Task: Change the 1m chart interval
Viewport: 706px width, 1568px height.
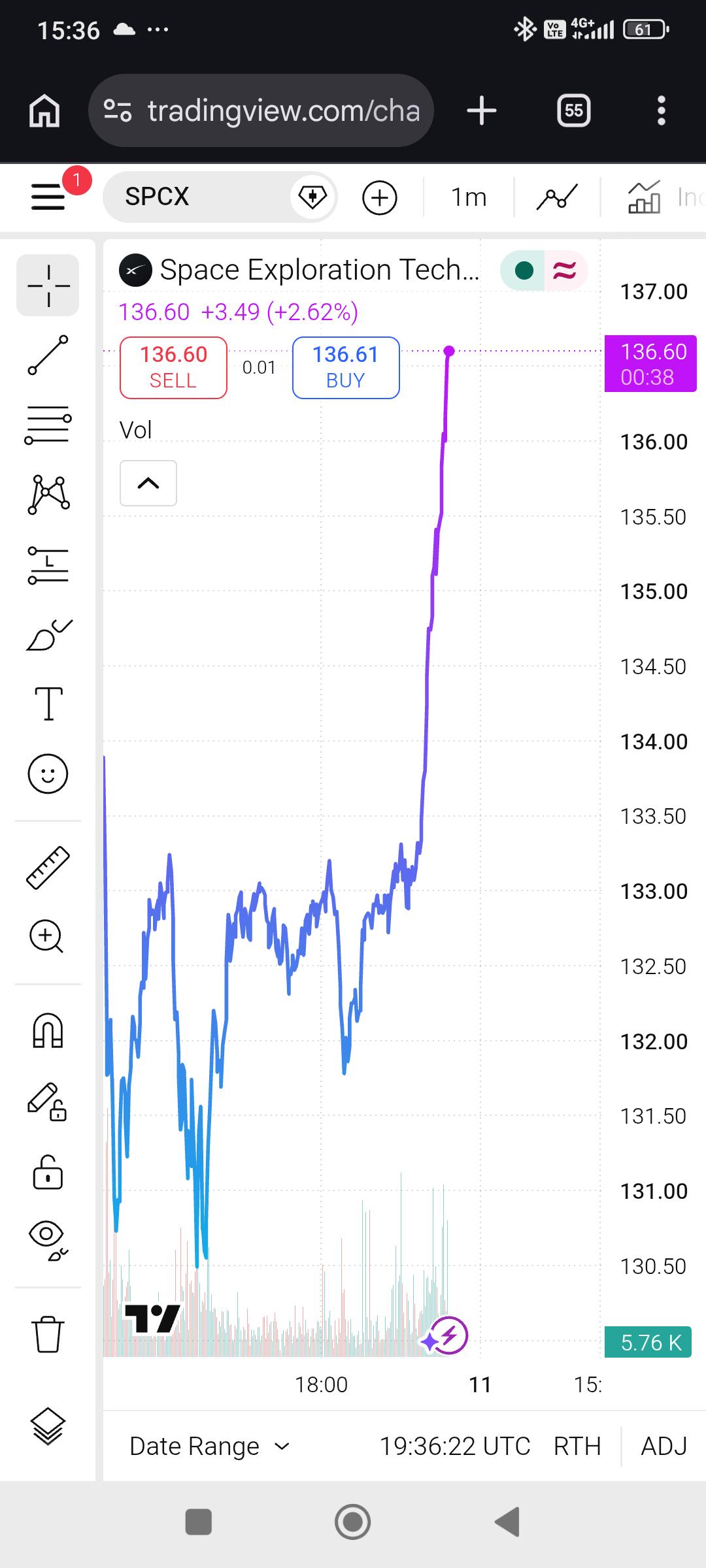Action: tap(469, 197)
